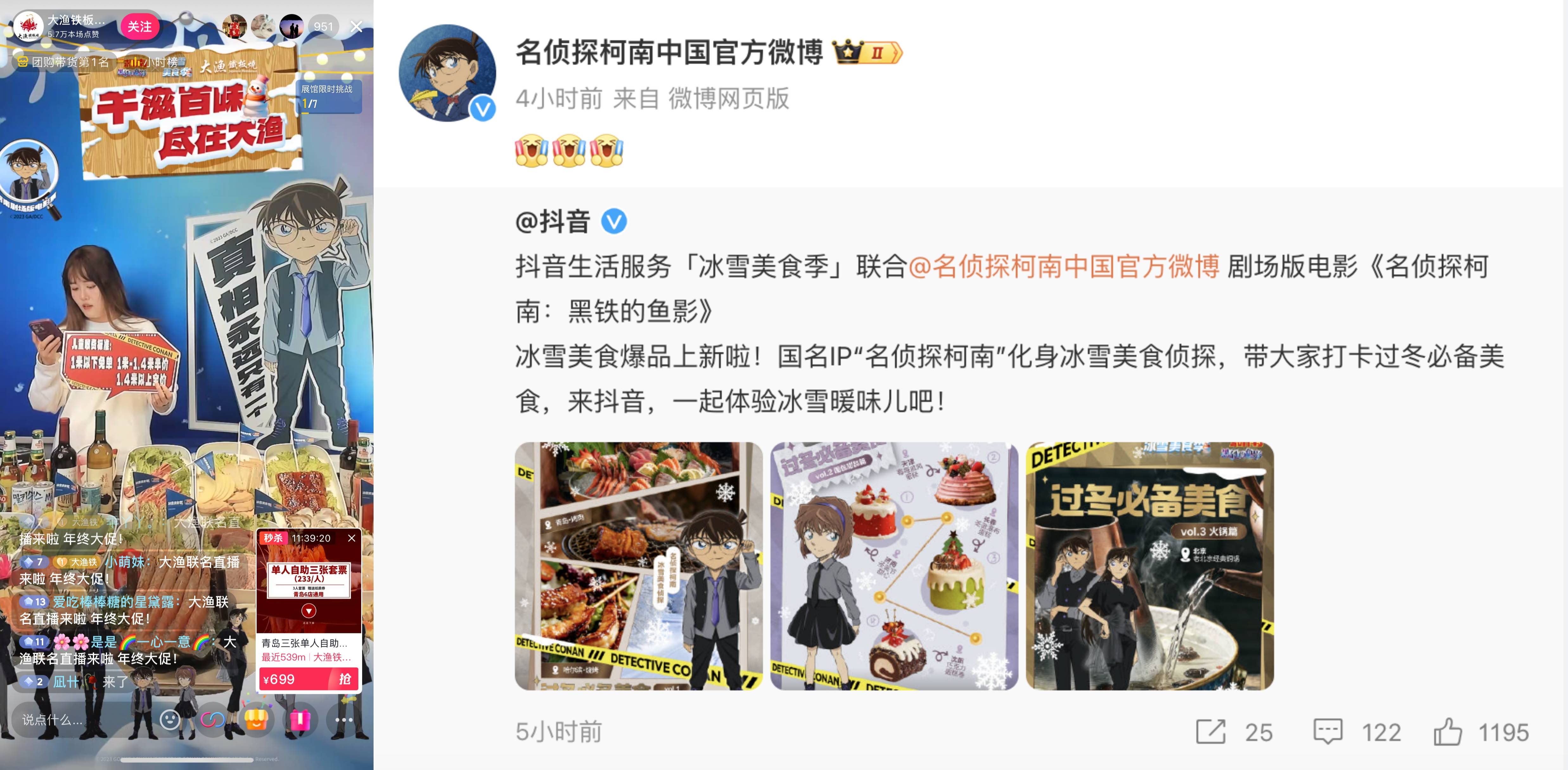Image resolution: width=1568 pixels, height=770 pixels.
Task: Follow the 大渔铁板 live streamer
Action: pos(139,27)
